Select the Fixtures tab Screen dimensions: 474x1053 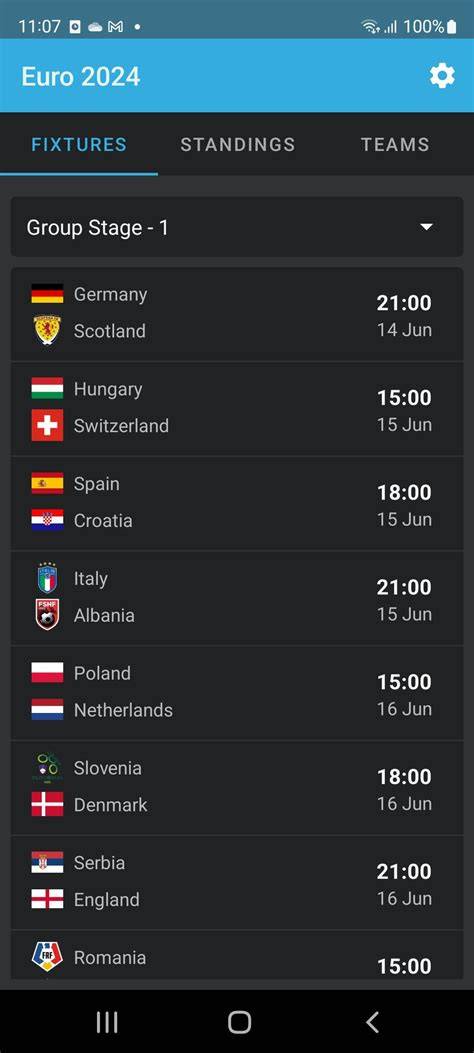tap(79, 144)
